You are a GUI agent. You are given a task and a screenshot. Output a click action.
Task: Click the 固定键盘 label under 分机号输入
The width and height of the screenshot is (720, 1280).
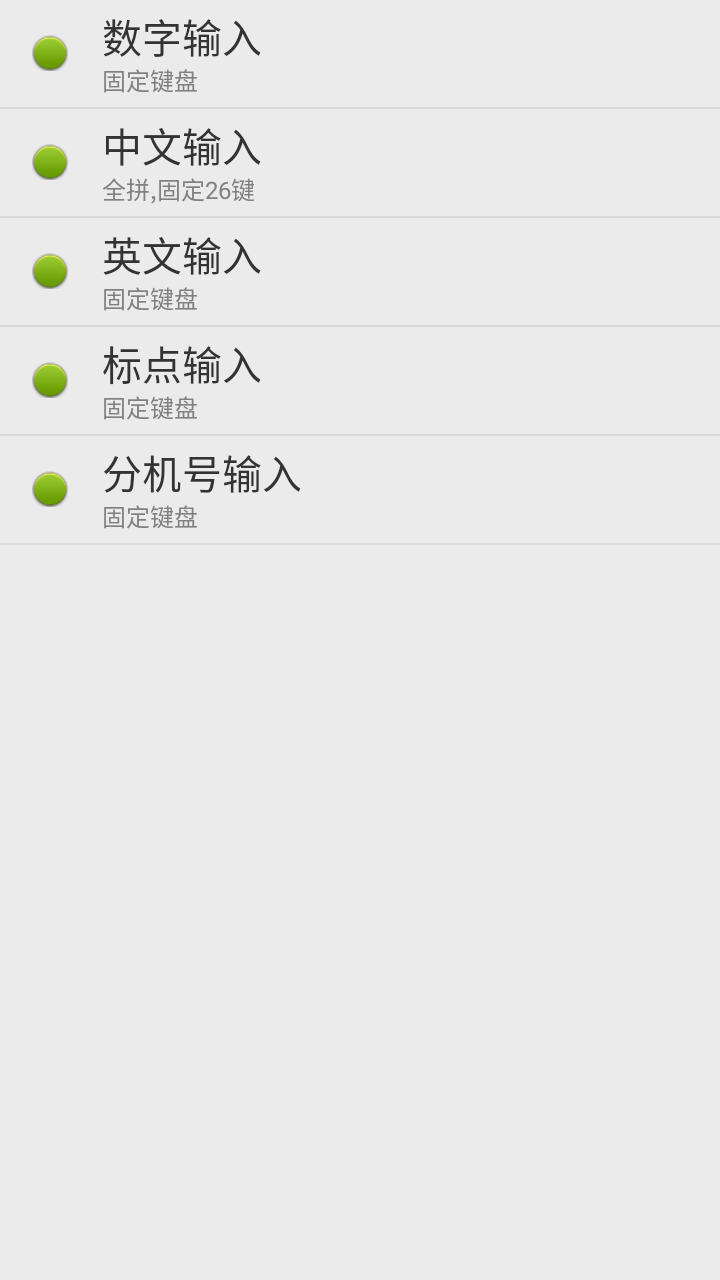tap(150, 518)
